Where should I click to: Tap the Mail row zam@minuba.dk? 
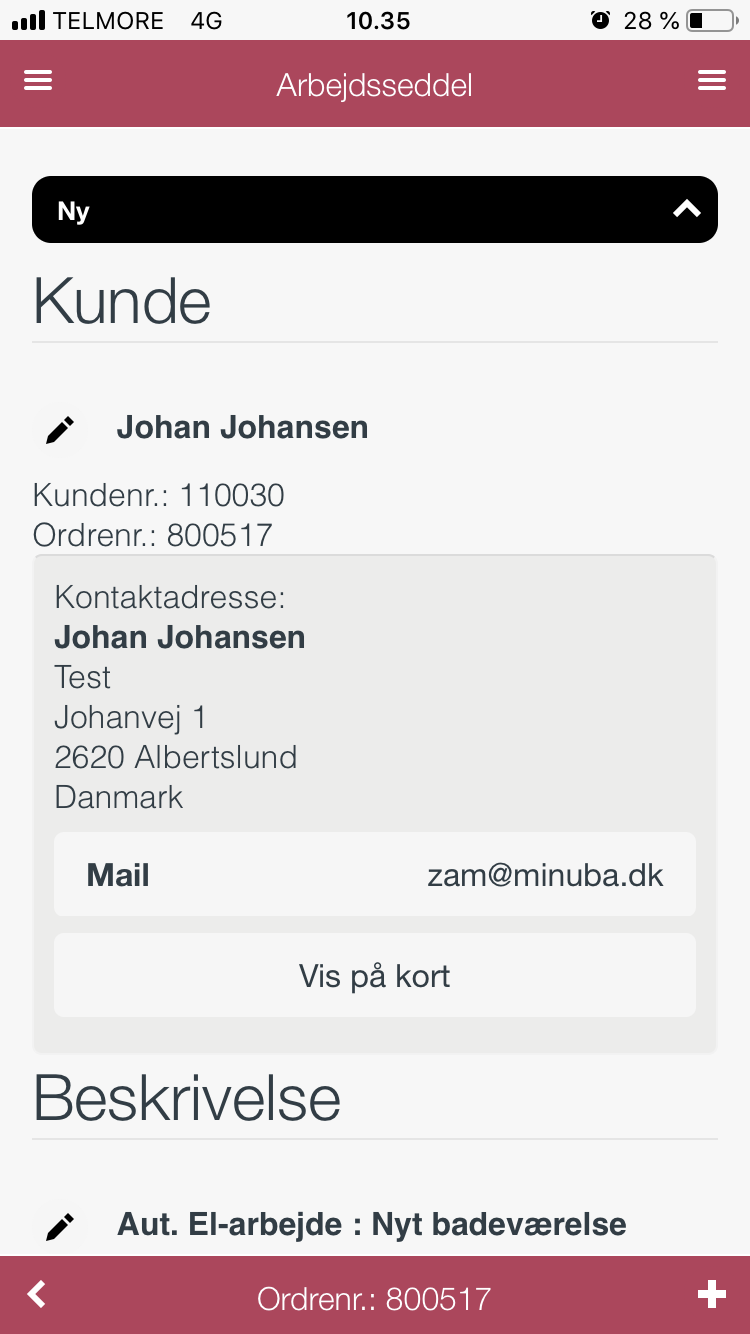(375, 875)
